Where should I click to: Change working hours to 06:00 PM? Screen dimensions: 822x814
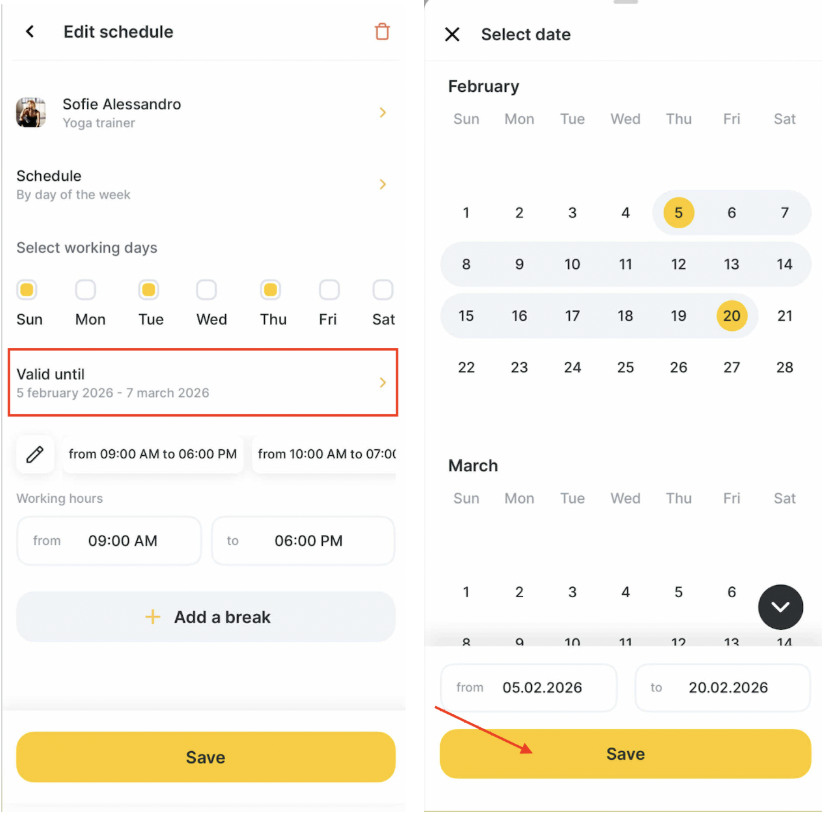[x=303, y=541]
